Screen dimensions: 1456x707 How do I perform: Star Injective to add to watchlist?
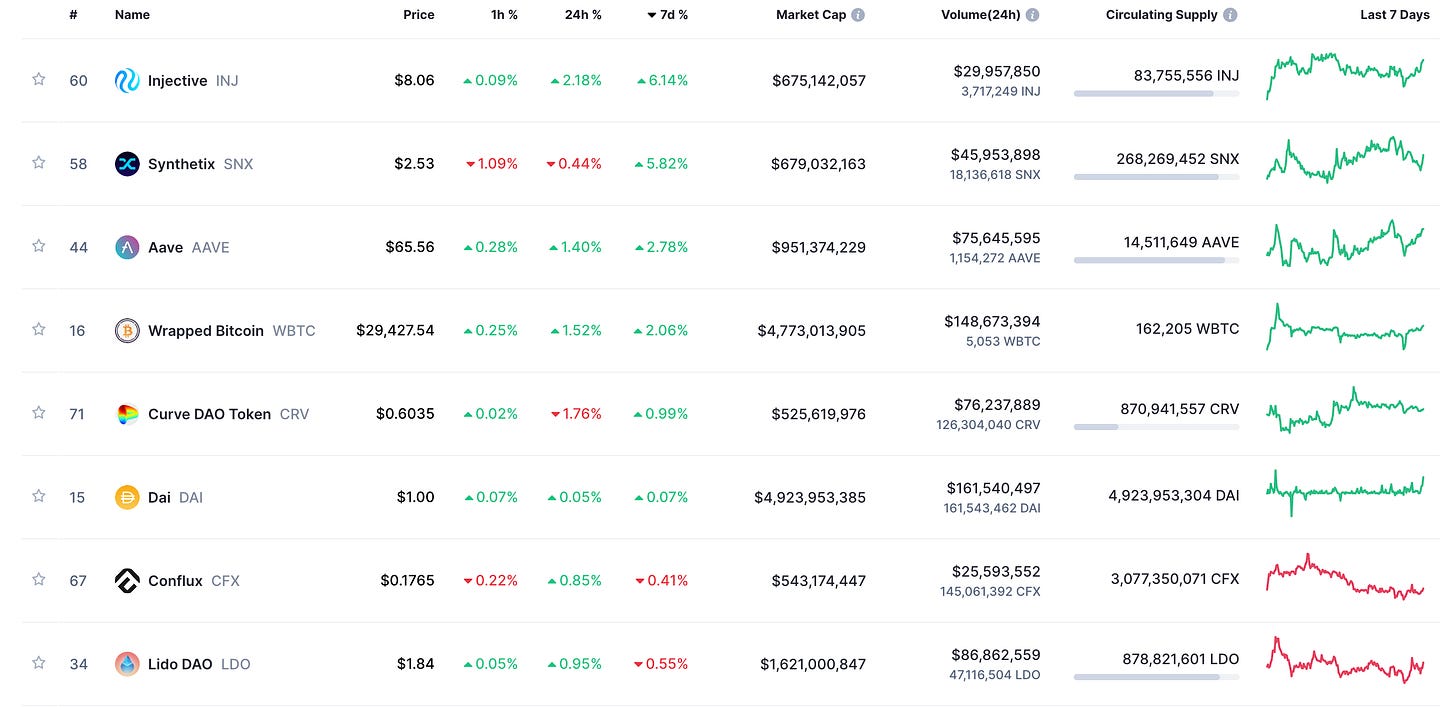pyautogui.click(x=38, y=79)
